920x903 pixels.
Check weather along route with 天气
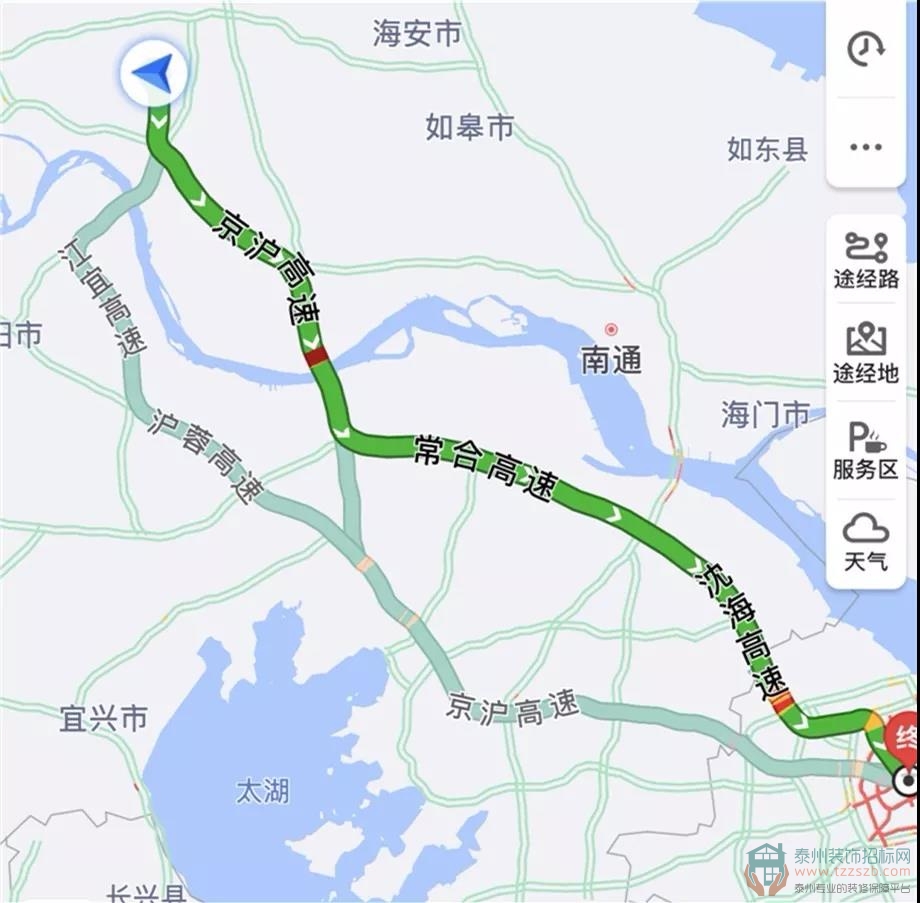click(x=866, y=541)
